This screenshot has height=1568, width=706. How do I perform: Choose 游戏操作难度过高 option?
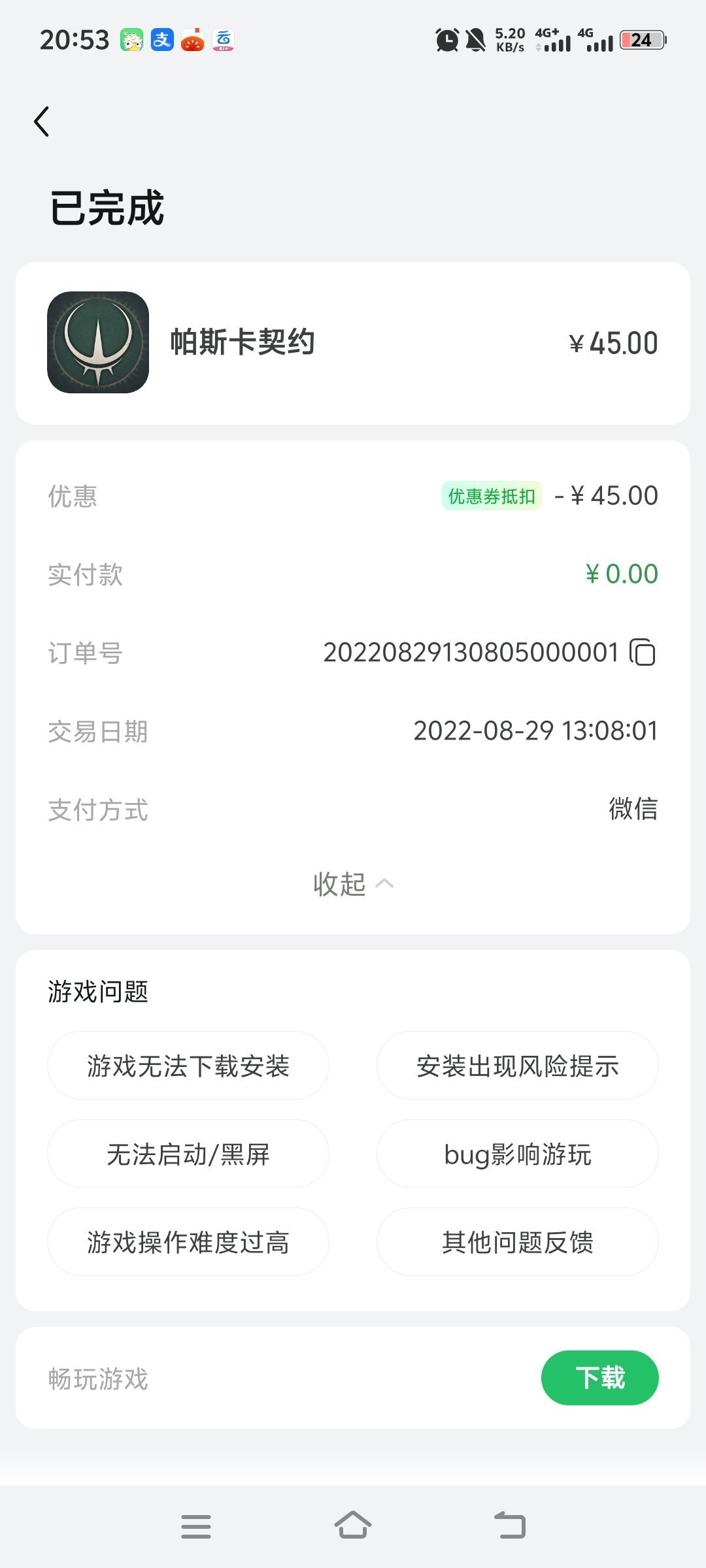[188, 1242]
